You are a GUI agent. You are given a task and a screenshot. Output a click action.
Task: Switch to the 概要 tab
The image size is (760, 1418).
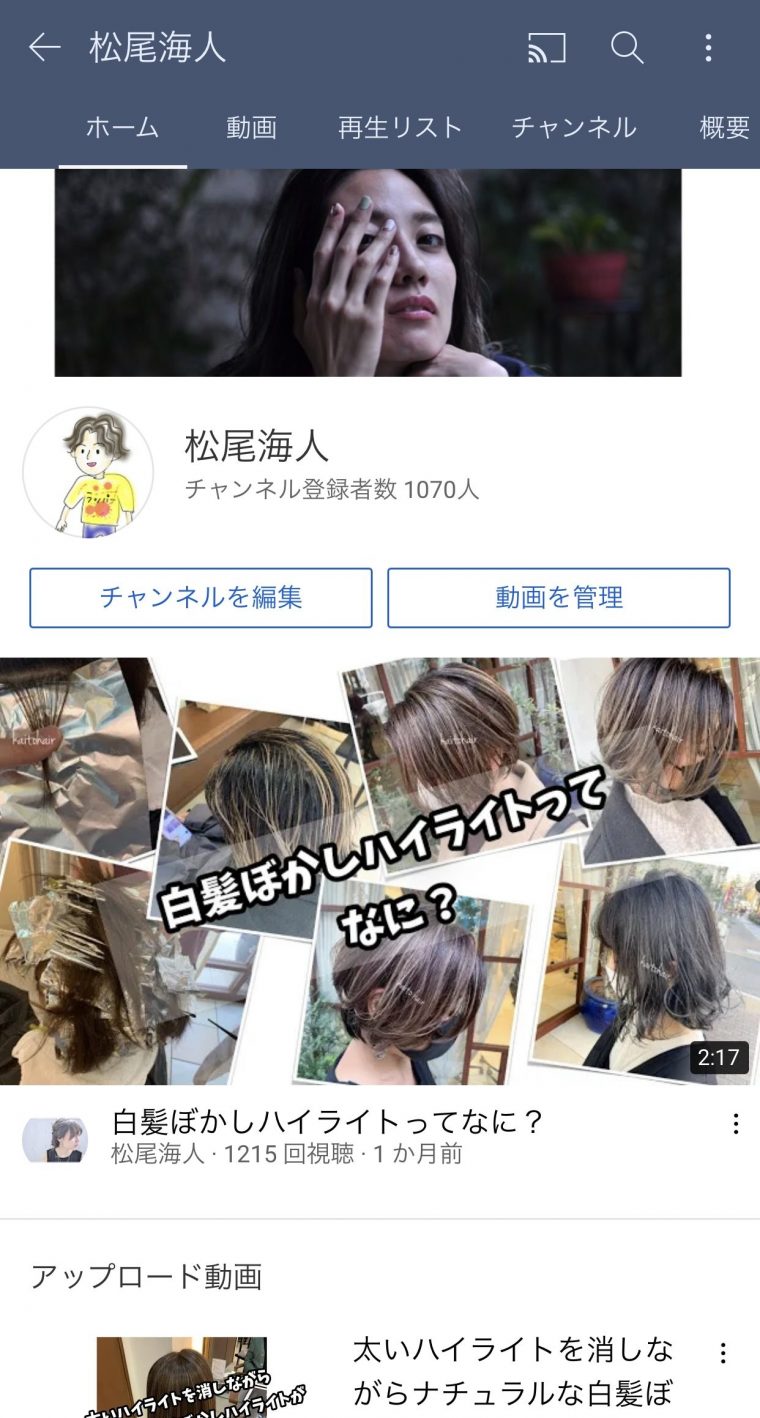click(724, 128)
